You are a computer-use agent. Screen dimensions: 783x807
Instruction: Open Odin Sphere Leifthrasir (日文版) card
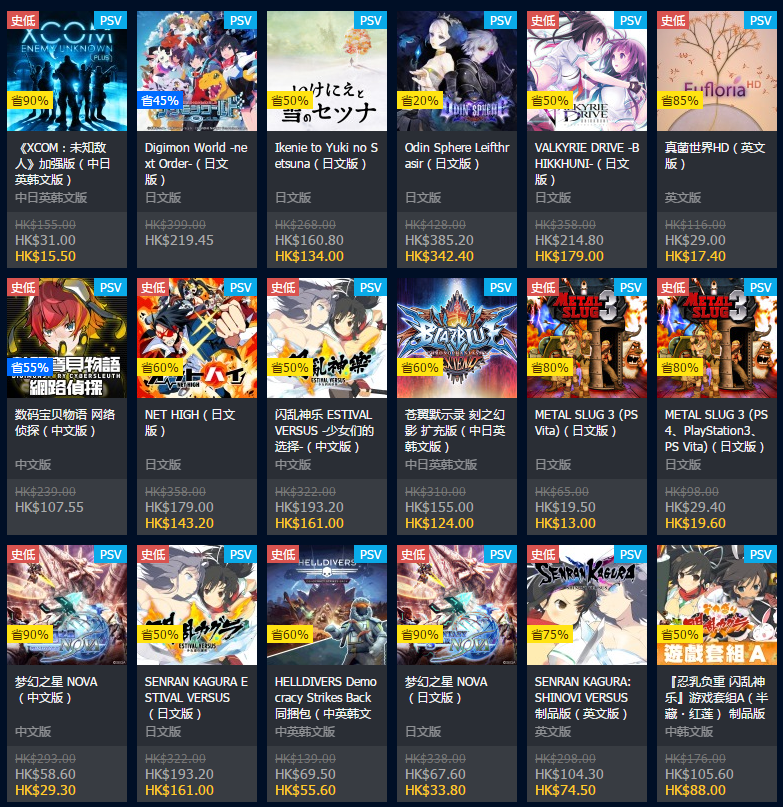(x=457, y=72)
